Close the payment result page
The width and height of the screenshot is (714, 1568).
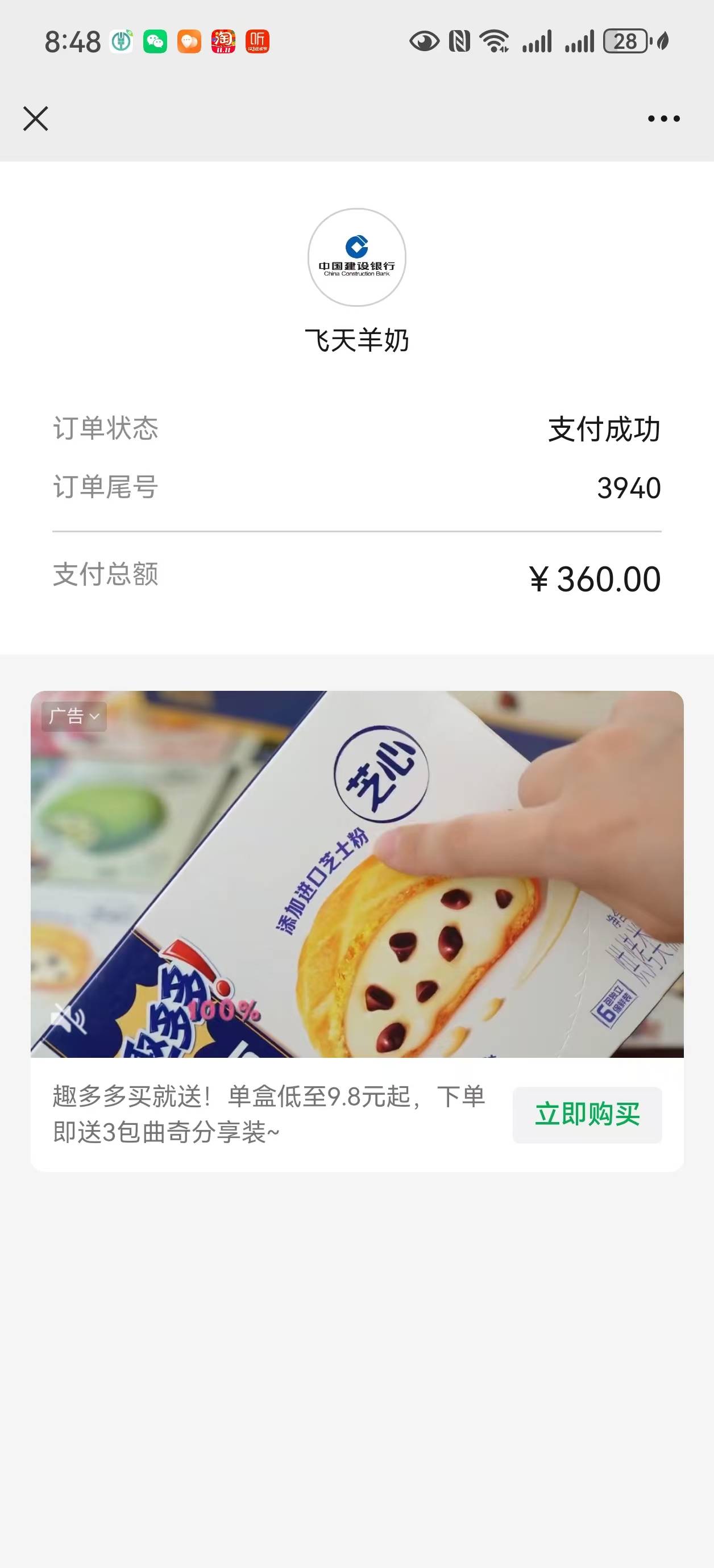click(x=35, y=119)
